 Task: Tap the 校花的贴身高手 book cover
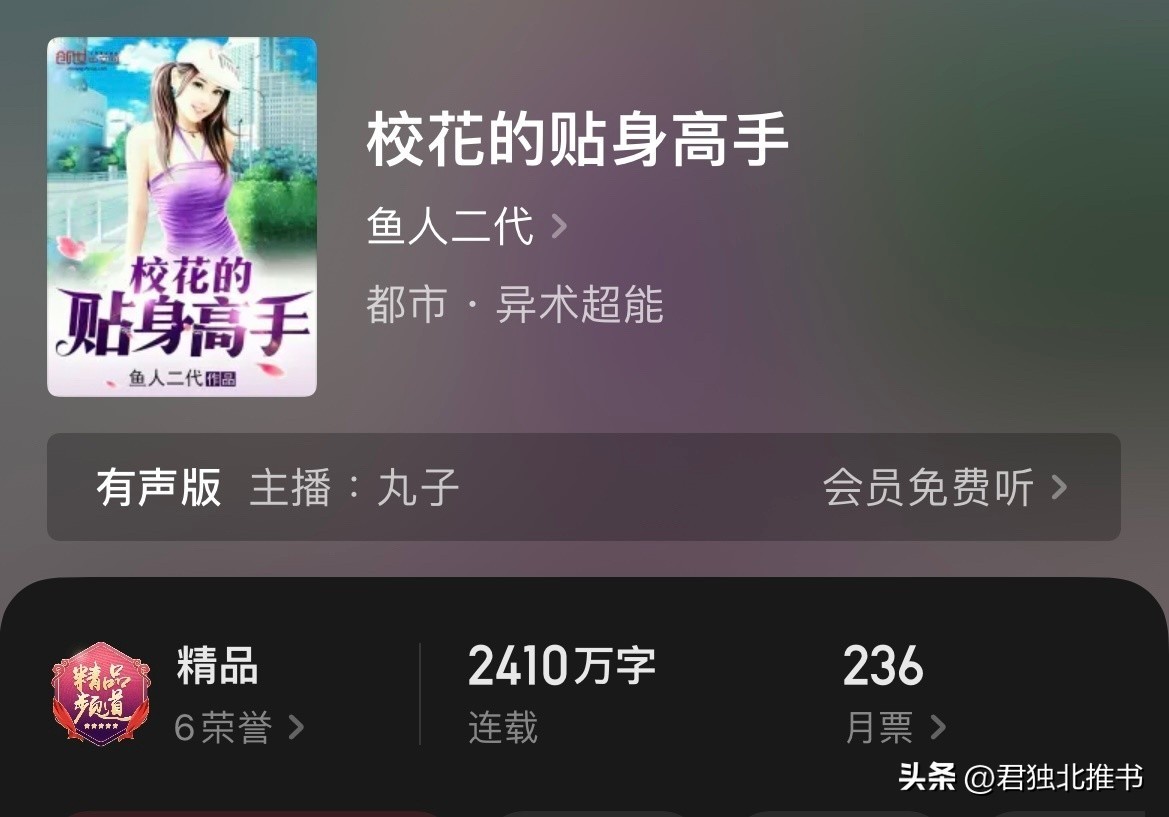point(182,216)
